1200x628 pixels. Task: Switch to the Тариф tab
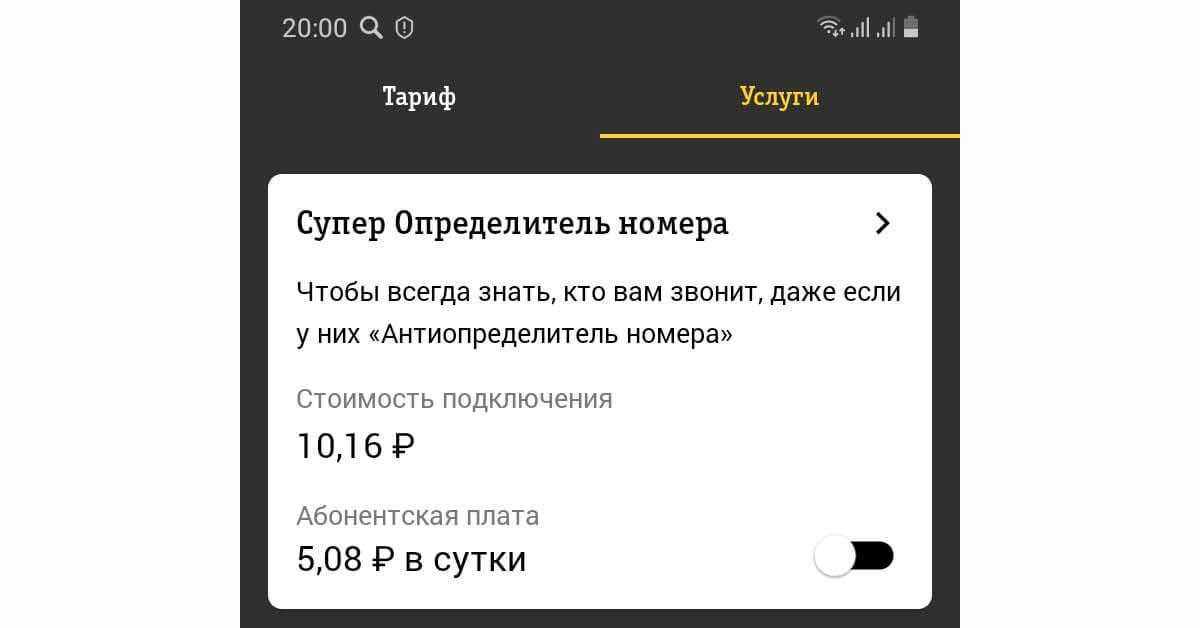419,97
